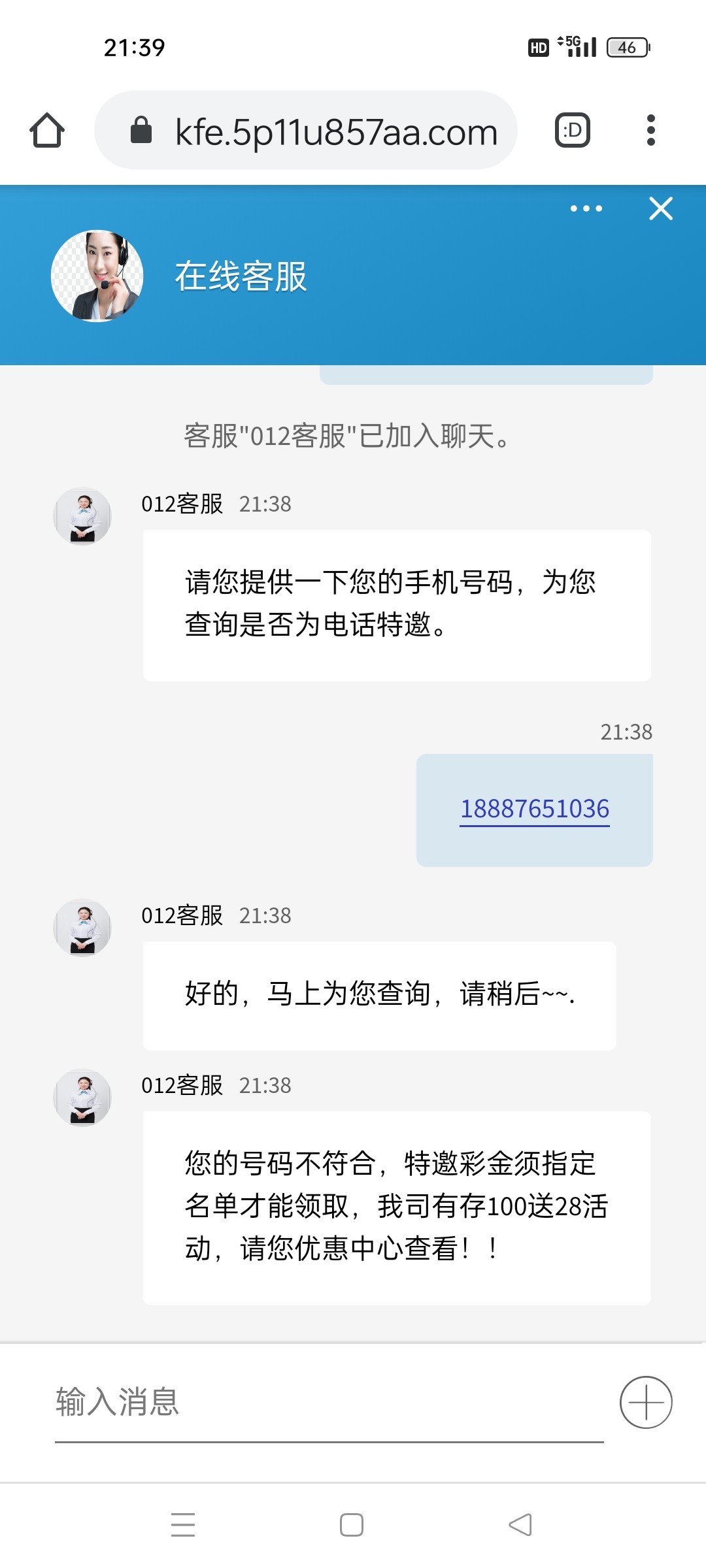Open recent apps from the navigation bar

(x=183, y=1525)
